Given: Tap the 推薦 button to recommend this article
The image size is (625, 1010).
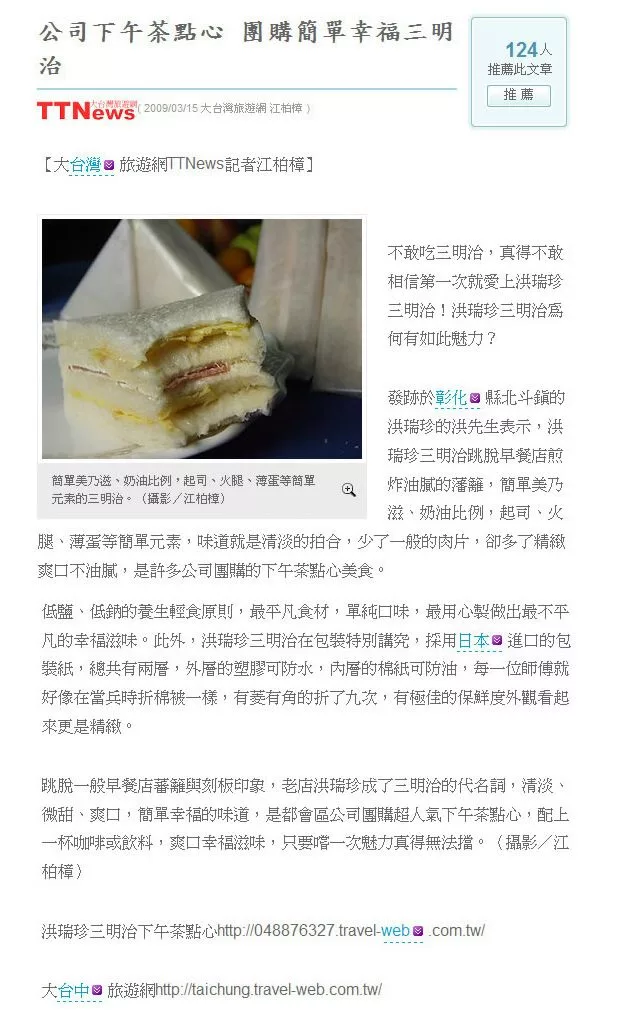Looking at the screenshot, I should [518, 96].
